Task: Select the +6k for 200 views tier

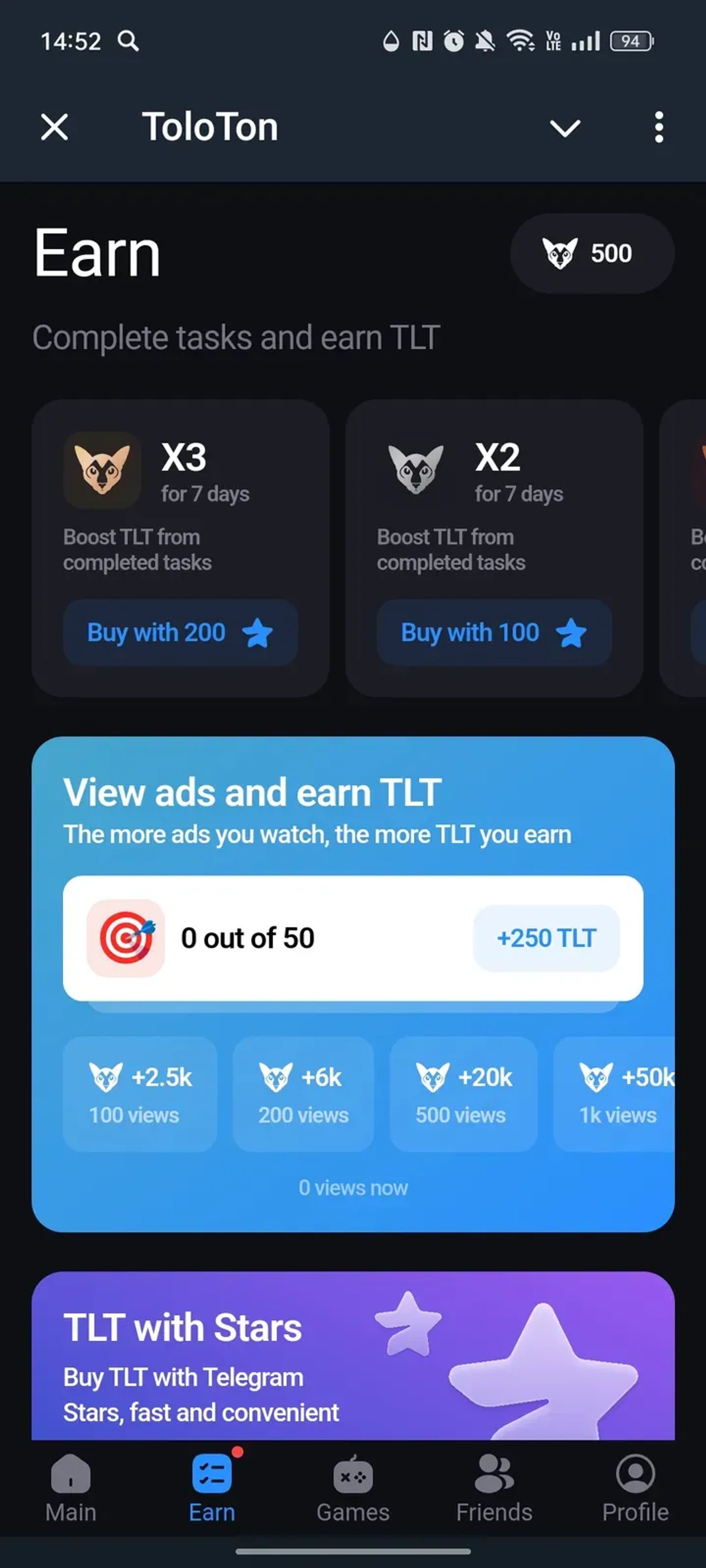Action: (x=303, y=1094)
